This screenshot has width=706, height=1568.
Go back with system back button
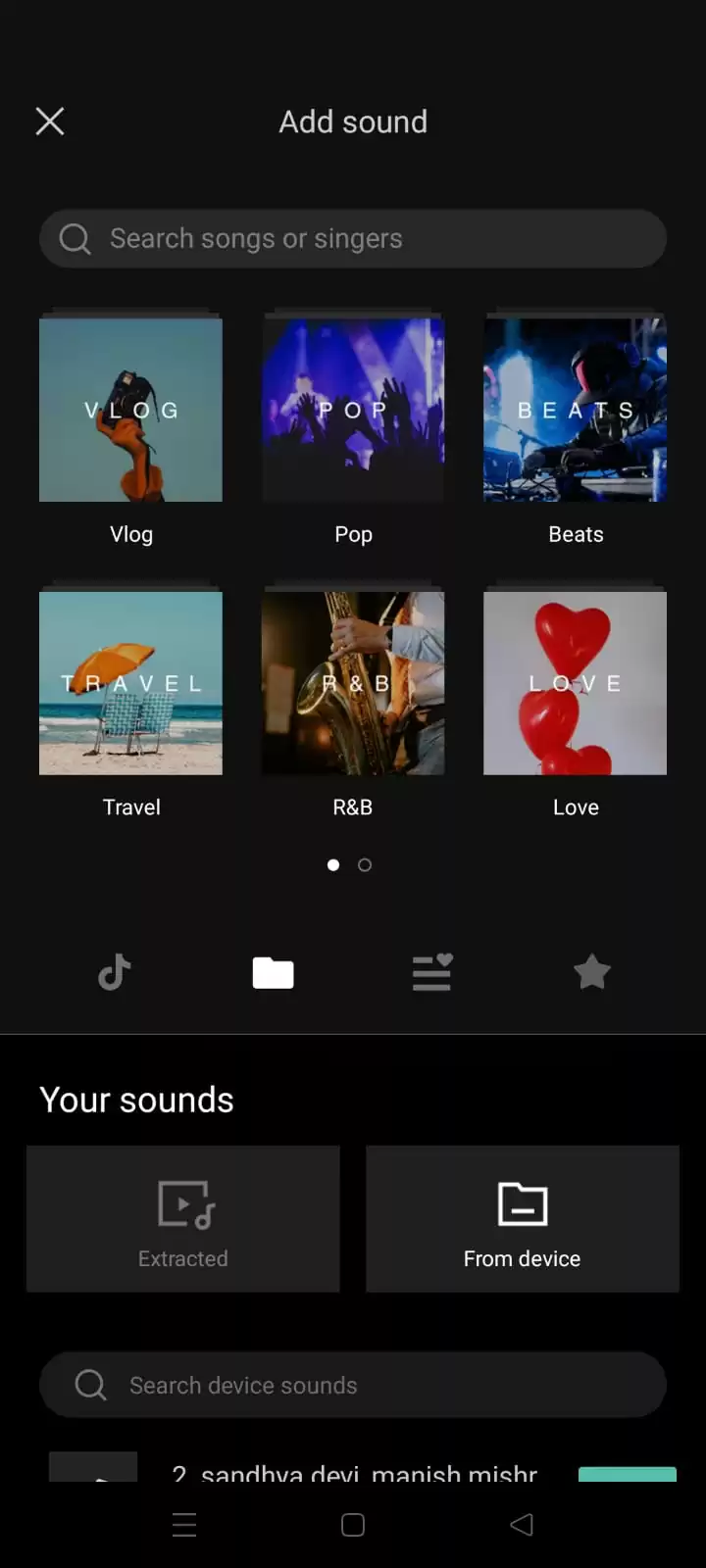(522, 1524)
